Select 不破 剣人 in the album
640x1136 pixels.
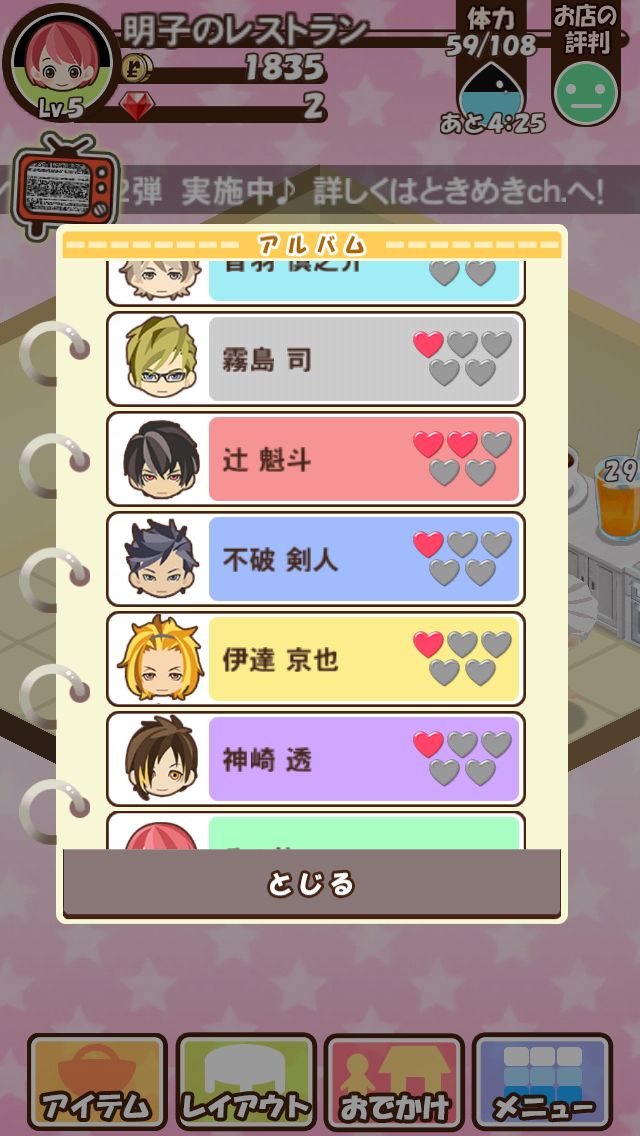(316, 560)
